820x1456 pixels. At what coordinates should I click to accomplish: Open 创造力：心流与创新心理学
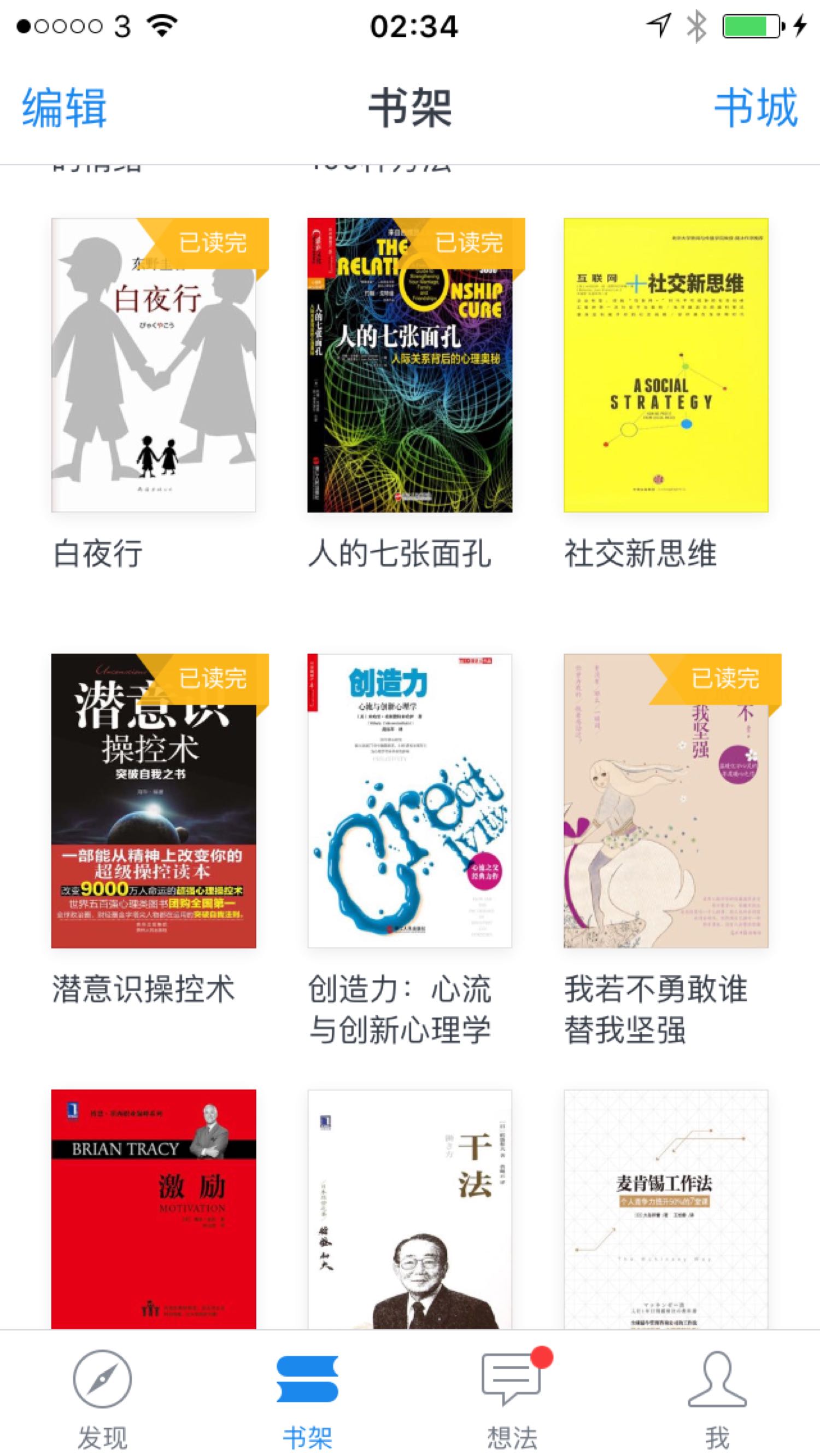click(x=410, y=801)
